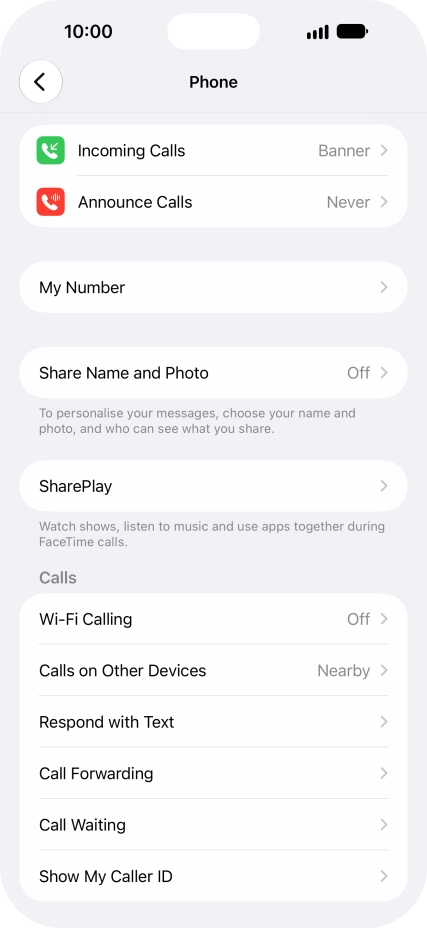Open Share Name and Photo
This screenshot has width=427, height=928.
213,372
